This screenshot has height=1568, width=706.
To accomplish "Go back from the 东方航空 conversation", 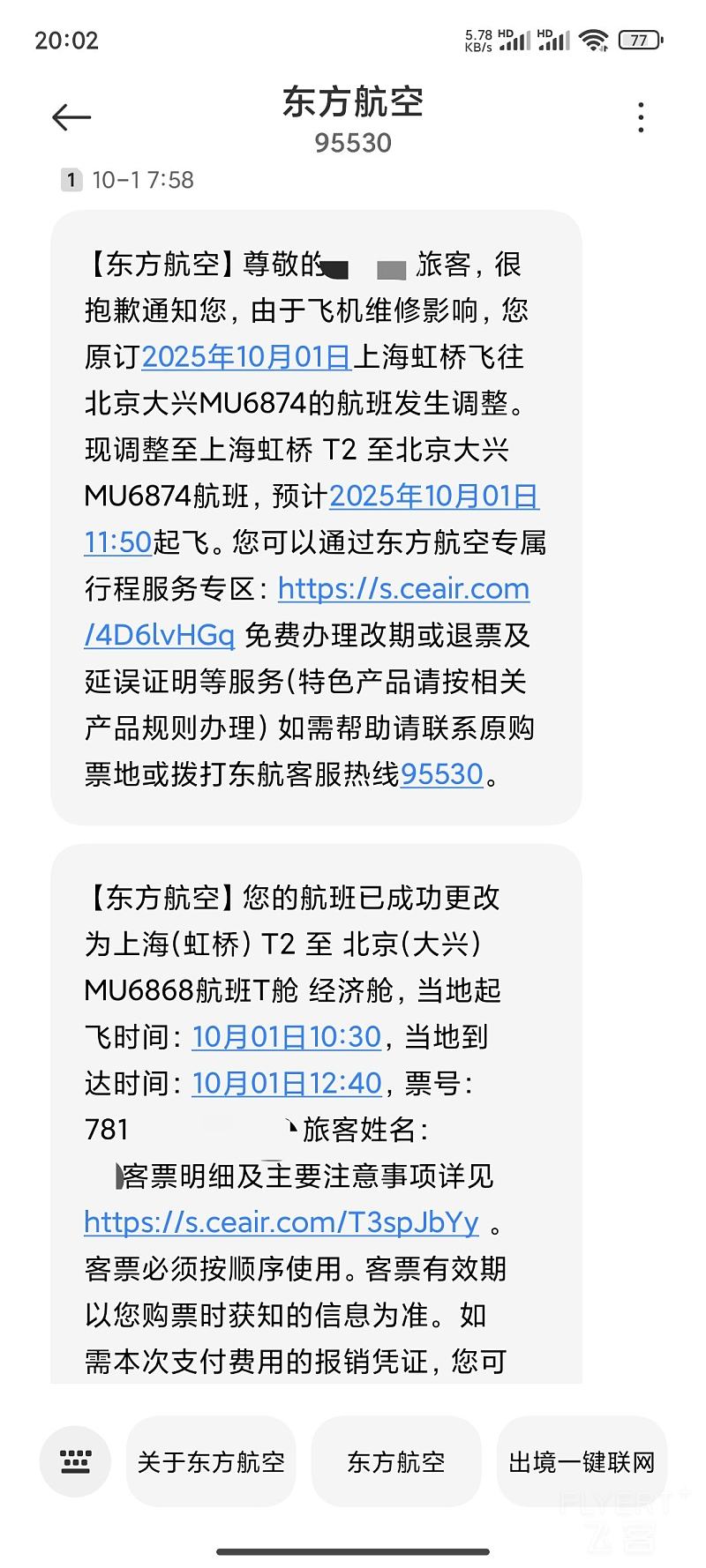I will pyautogui.click(x=71, y=117).
